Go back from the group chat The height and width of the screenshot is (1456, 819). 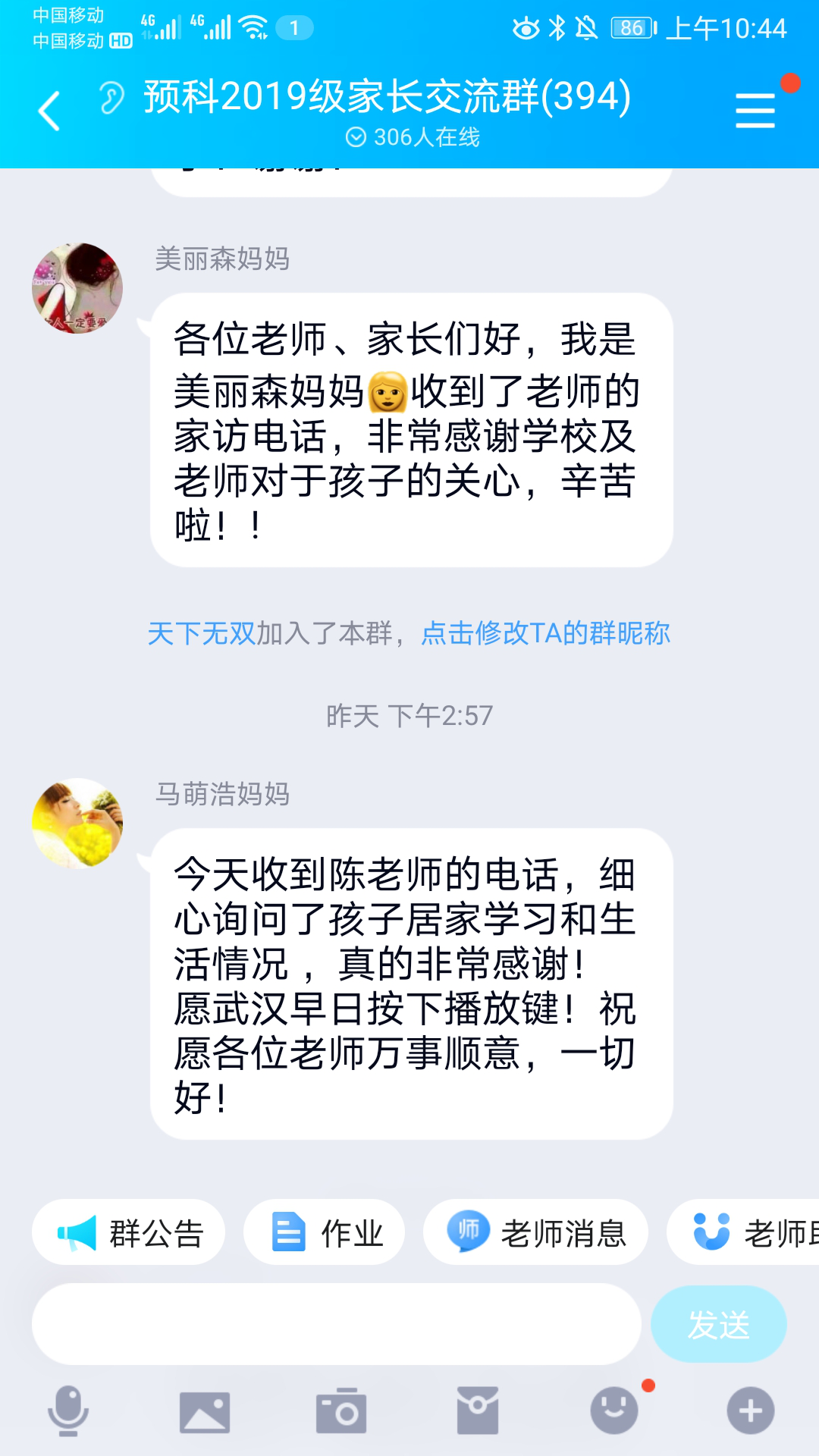pos(49,111)
